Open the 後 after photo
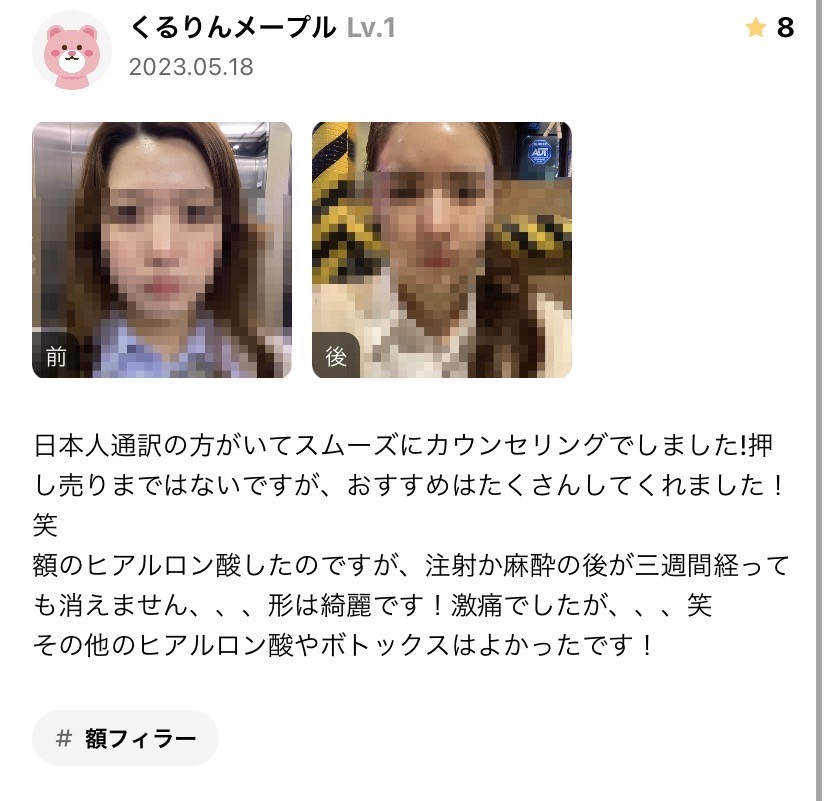The height and width of the screenshot is (801, 828). point(441,250)
